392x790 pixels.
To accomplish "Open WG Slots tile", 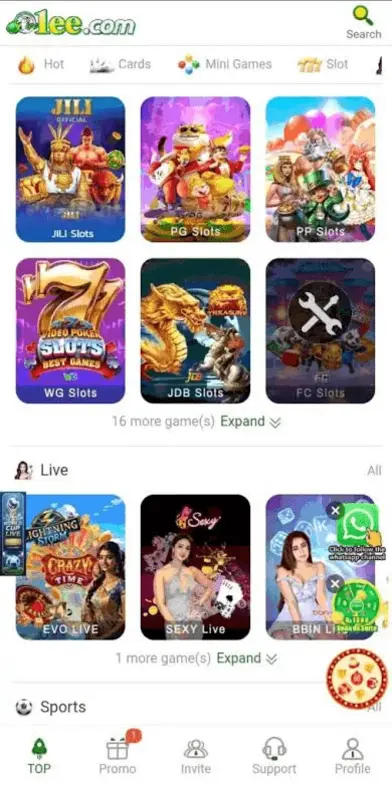I will point(71,331).
